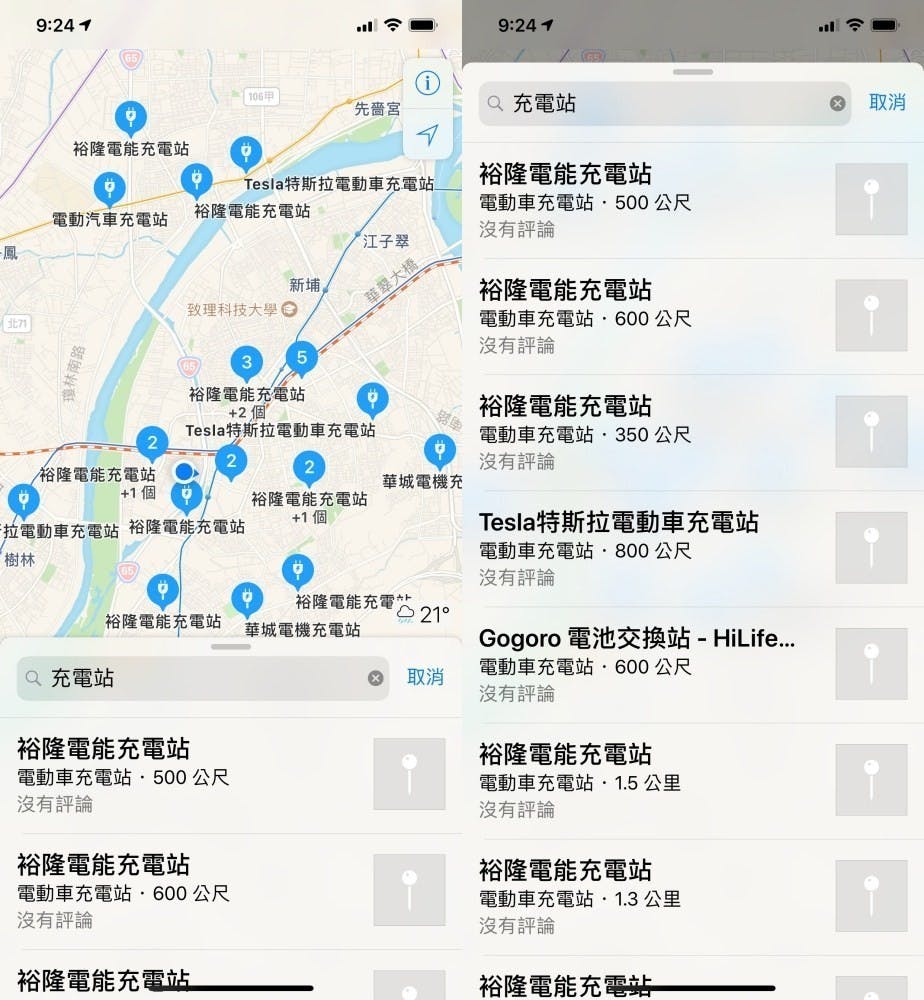Image resolution: width=924 pixels, height=1000 pixels.
Task: Tap the 電動汽車充電站 map pin
Action: point(109,188)
